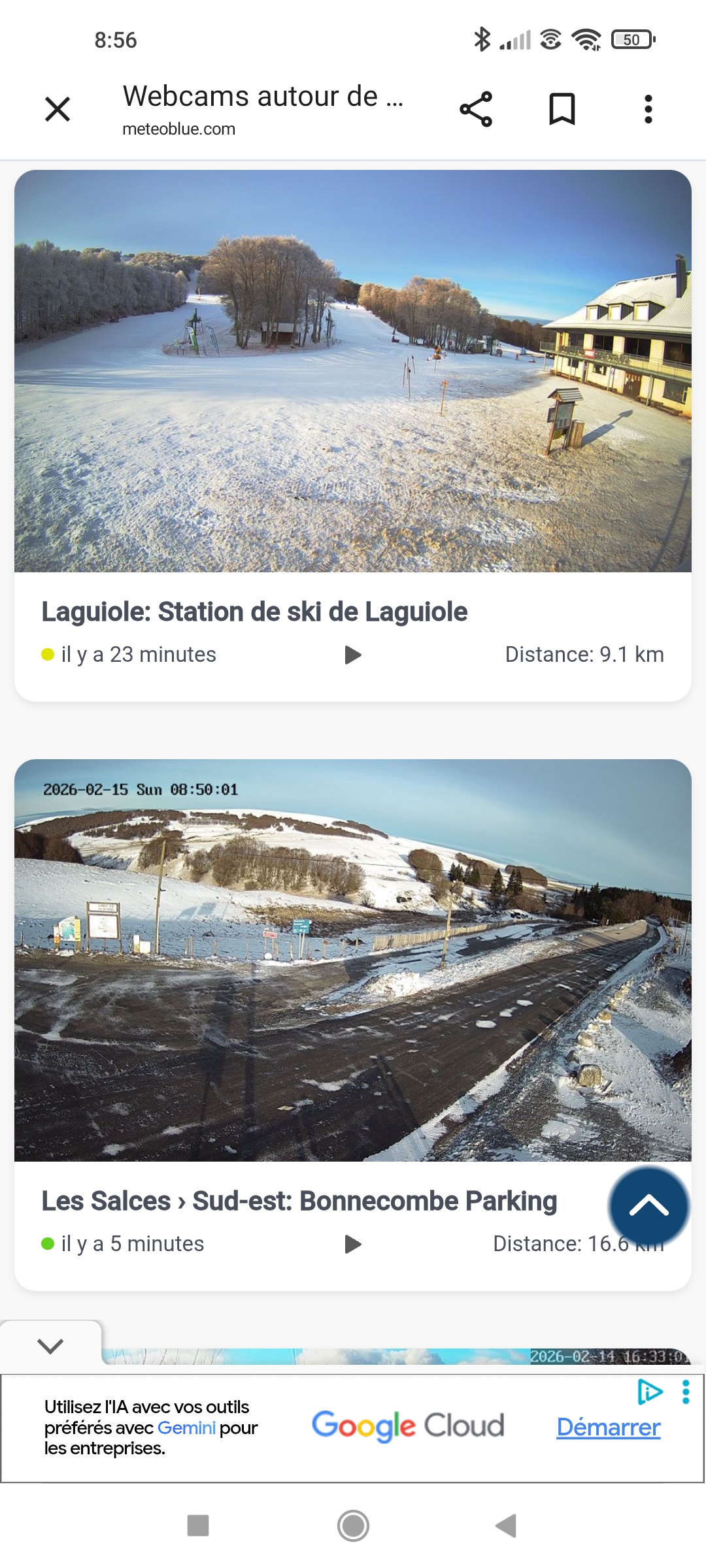
Task: Open the AdChoices info icon
Action: (x=650, y=1392)
